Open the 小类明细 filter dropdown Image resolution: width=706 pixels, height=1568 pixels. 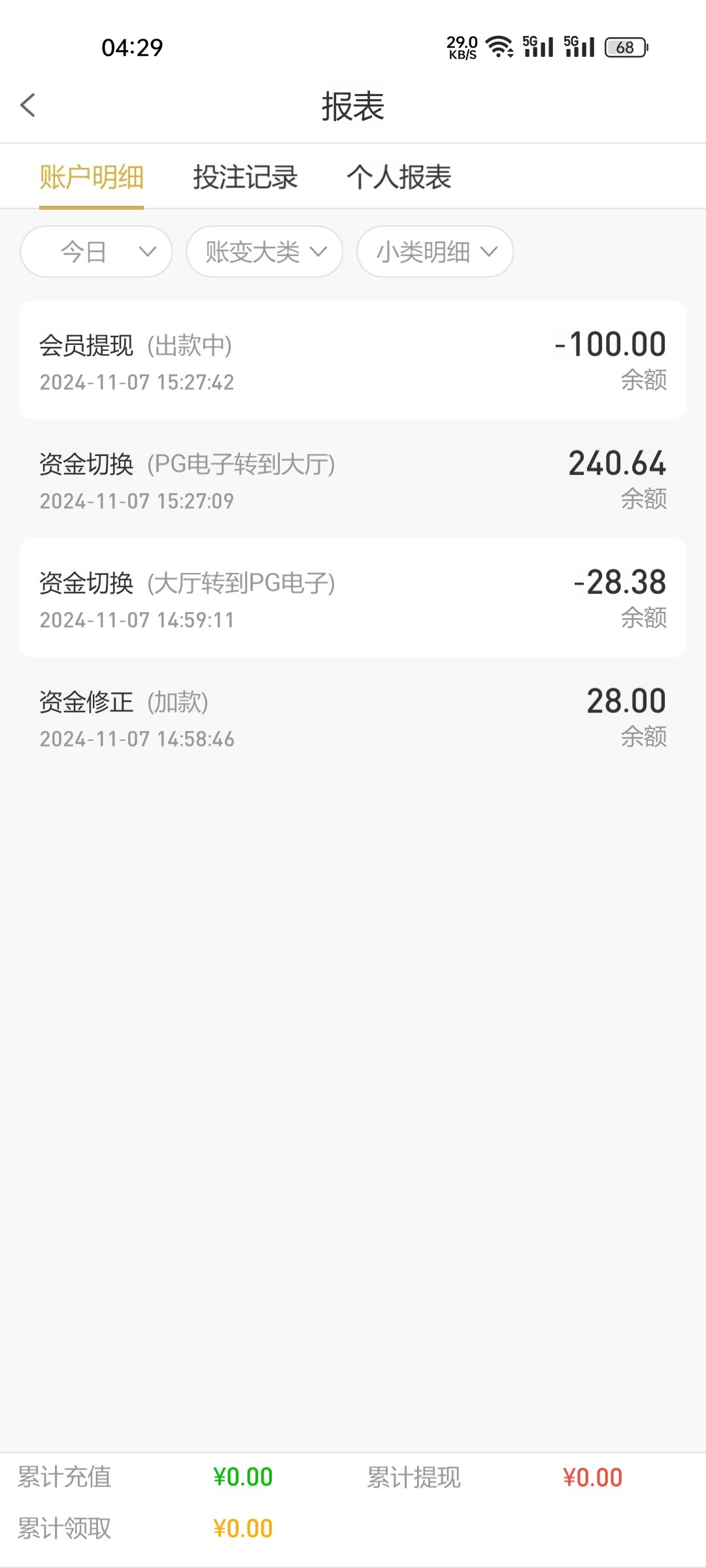[435, 252]
